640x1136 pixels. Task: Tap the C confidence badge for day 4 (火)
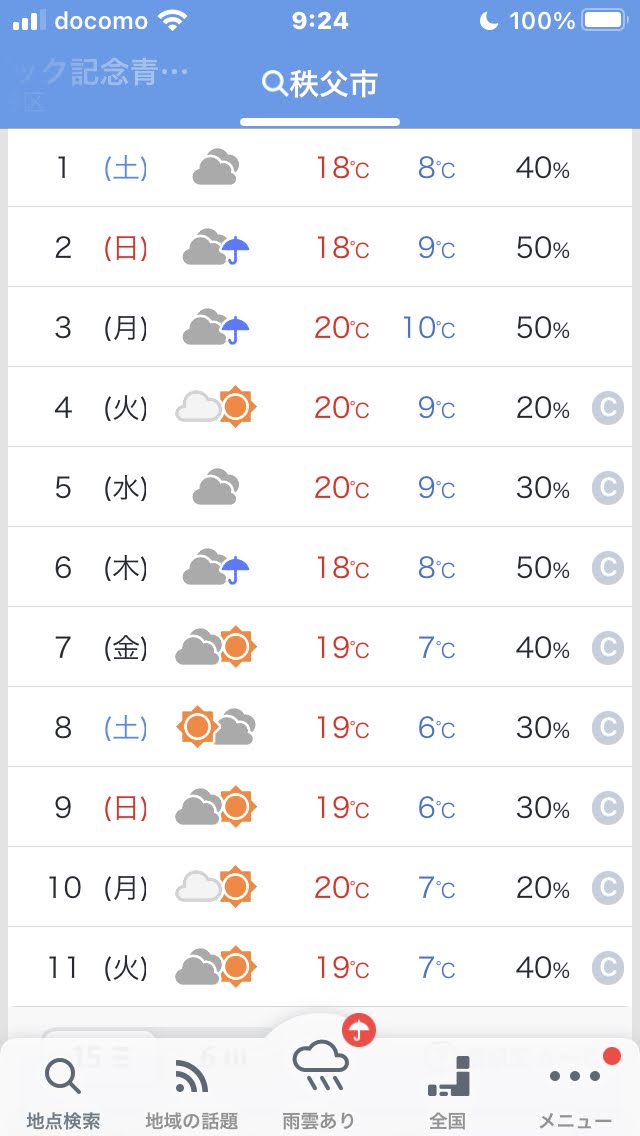(x=607, y=408)
